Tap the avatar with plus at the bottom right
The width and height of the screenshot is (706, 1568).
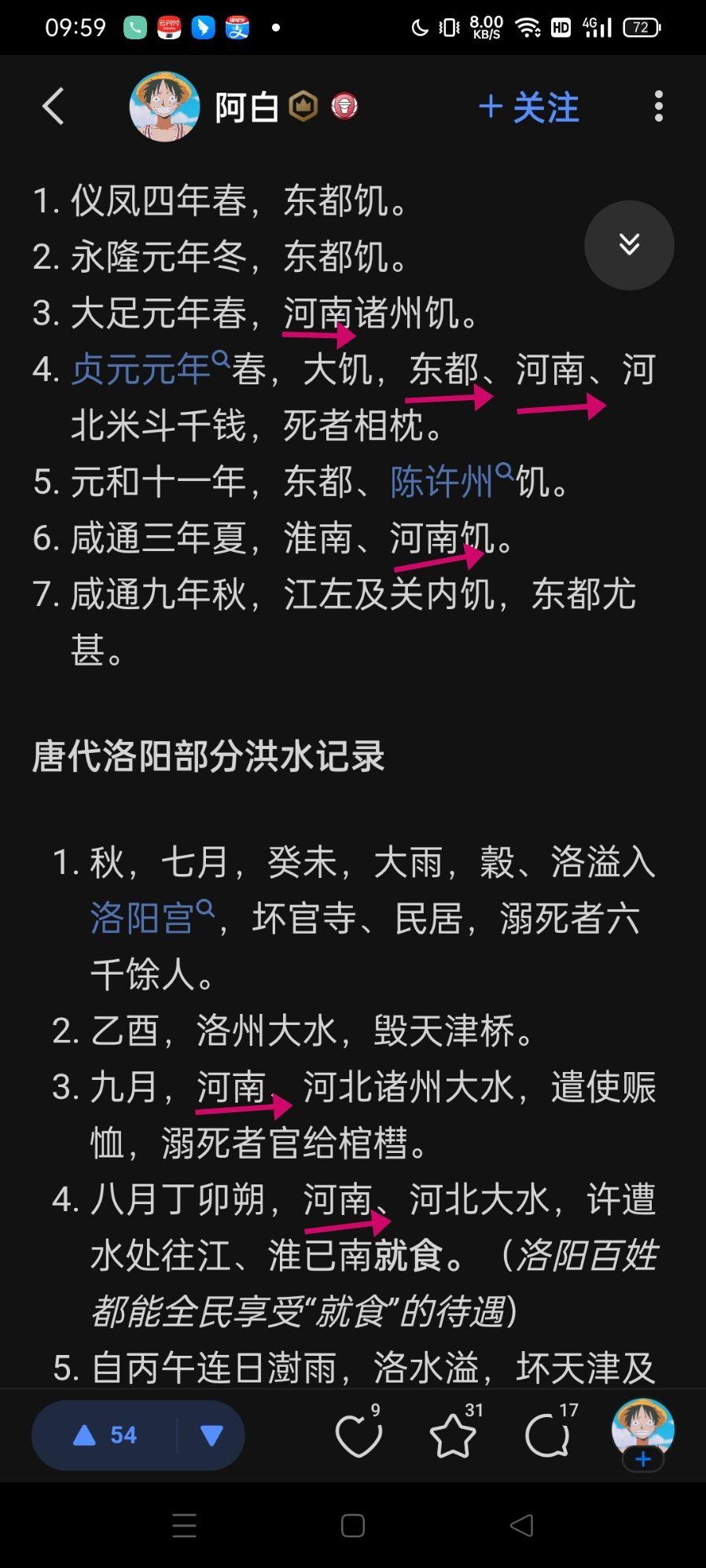click(x=643, y=1434)
